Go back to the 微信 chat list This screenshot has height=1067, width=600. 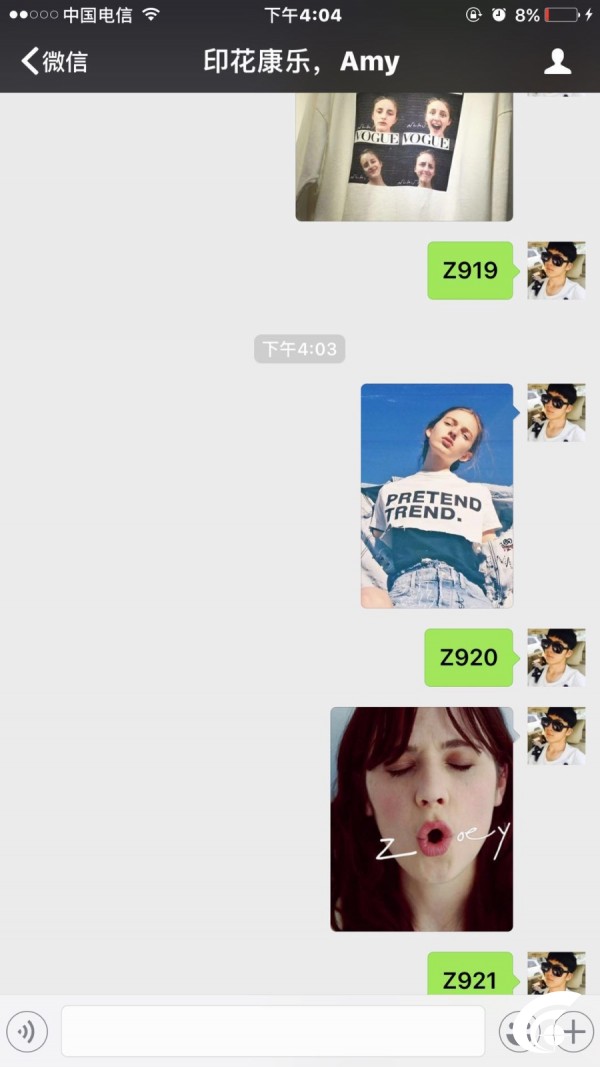point(54,62)
